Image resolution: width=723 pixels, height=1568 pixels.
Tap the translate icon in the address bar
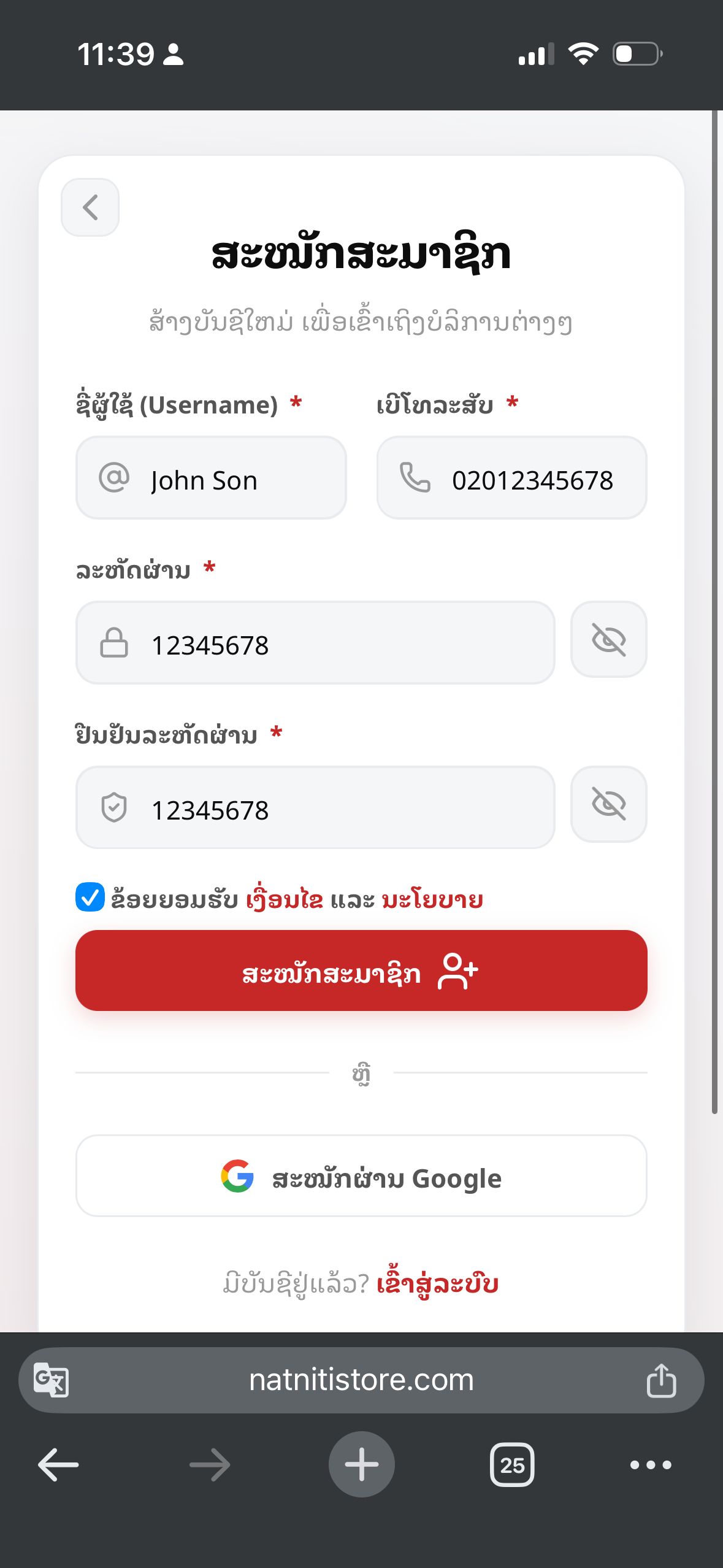(51, 1379)
